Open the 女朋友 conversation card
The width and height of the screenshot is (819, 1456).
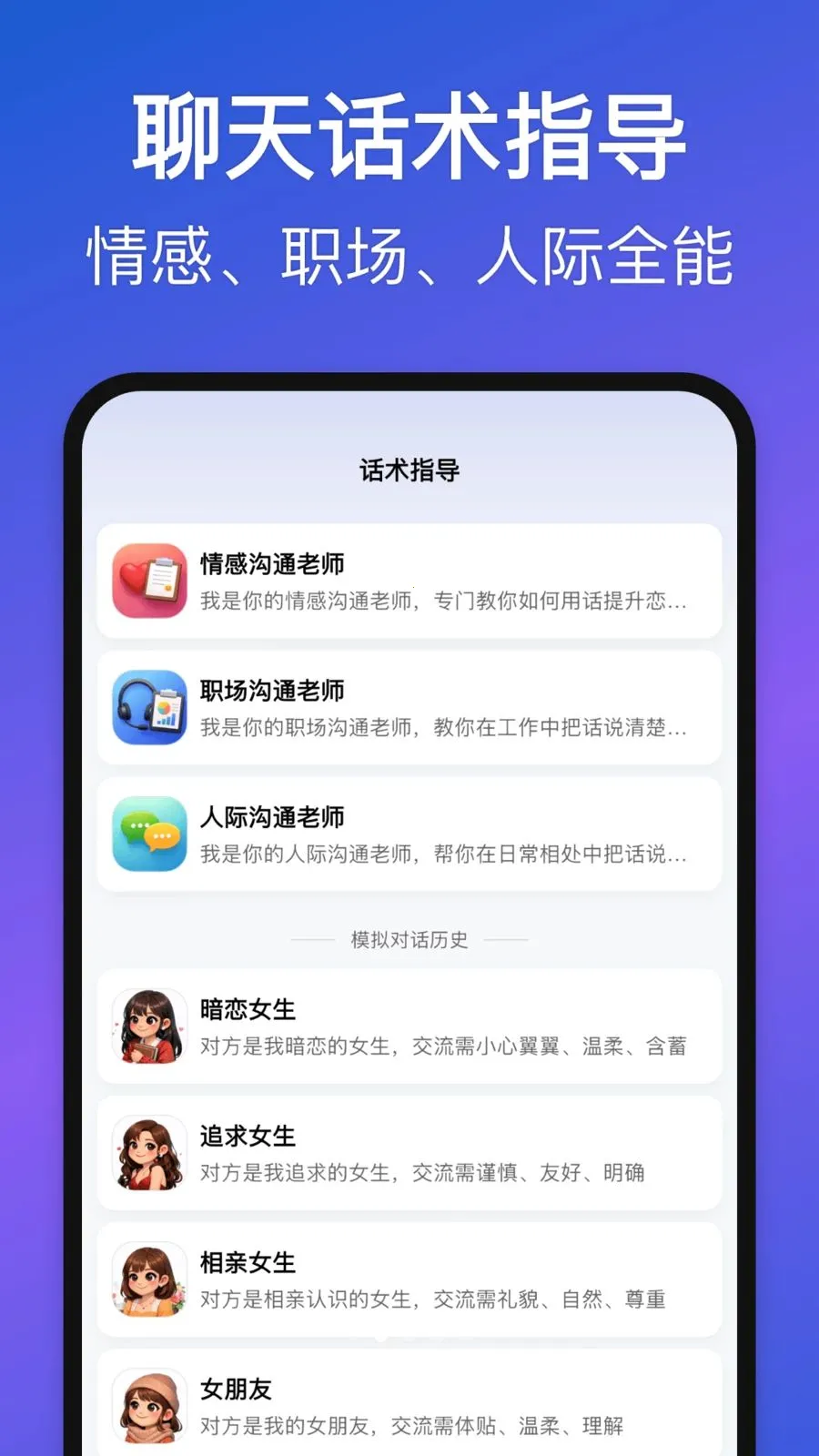point(409,1401)
